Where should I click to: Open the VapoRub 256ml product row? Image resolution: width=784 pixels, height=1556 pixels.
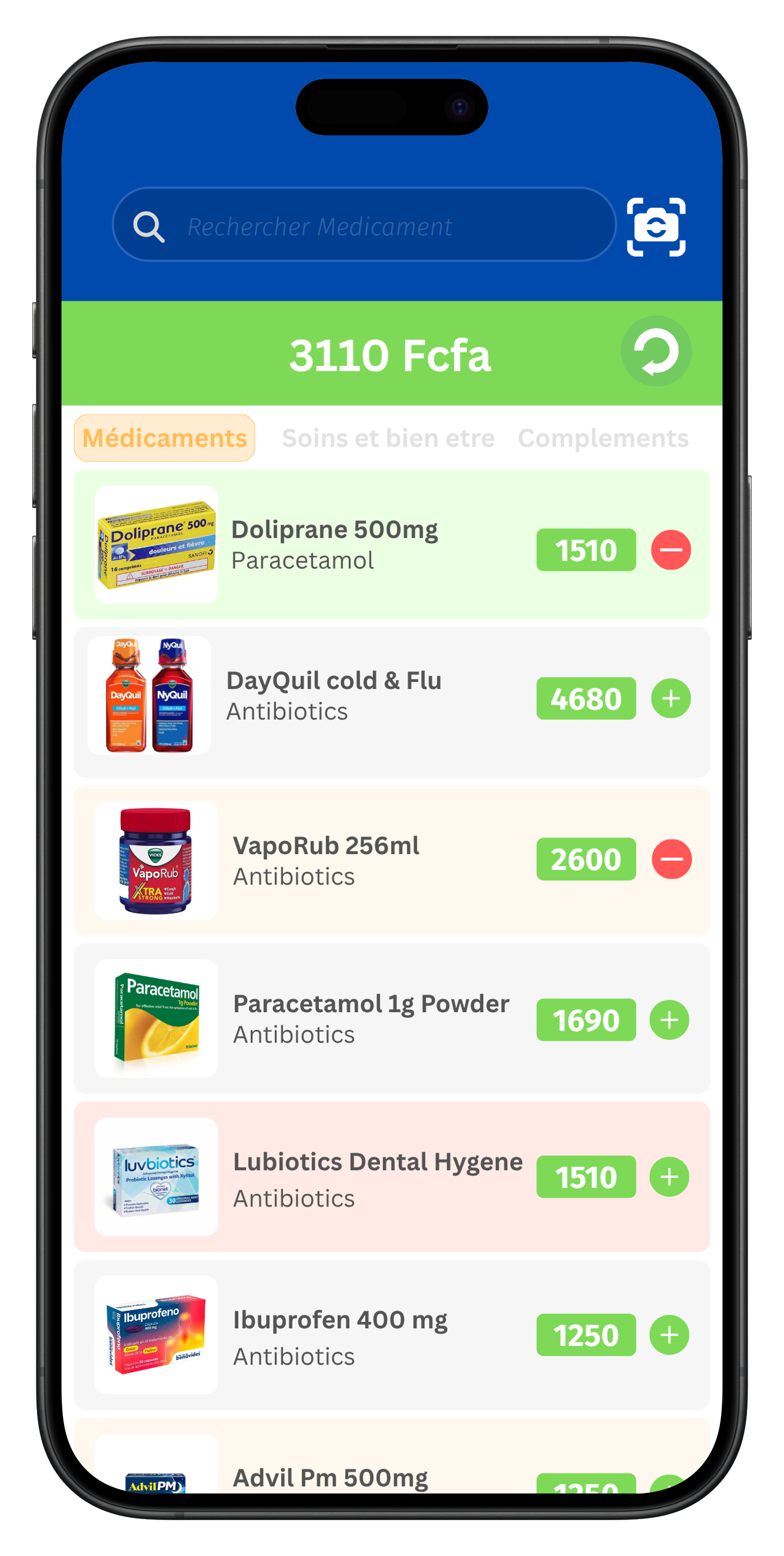pyautogui.click(x=326, y=860)
